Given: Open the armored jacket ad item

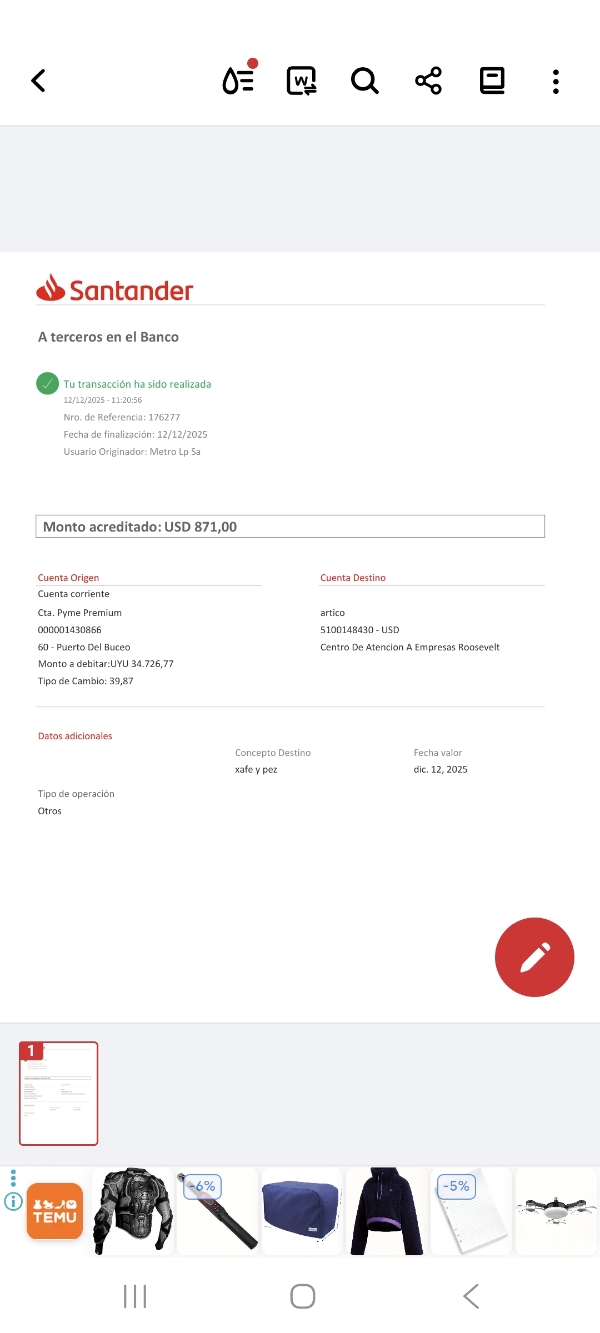Looking at the screenshot, I should (x=133, y=1211).
